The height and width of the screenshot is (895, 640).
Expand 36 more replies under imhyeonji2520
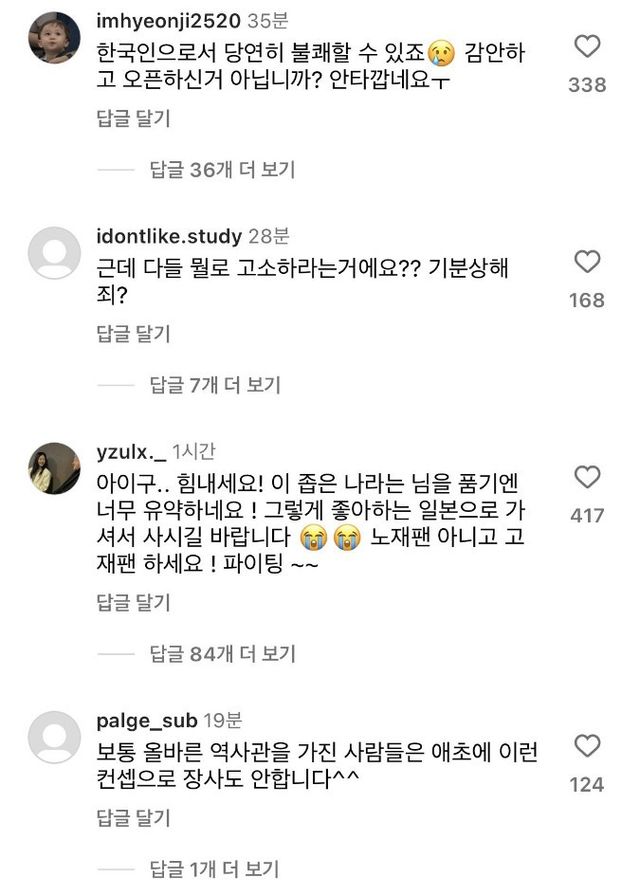click(x=222, y=170)
